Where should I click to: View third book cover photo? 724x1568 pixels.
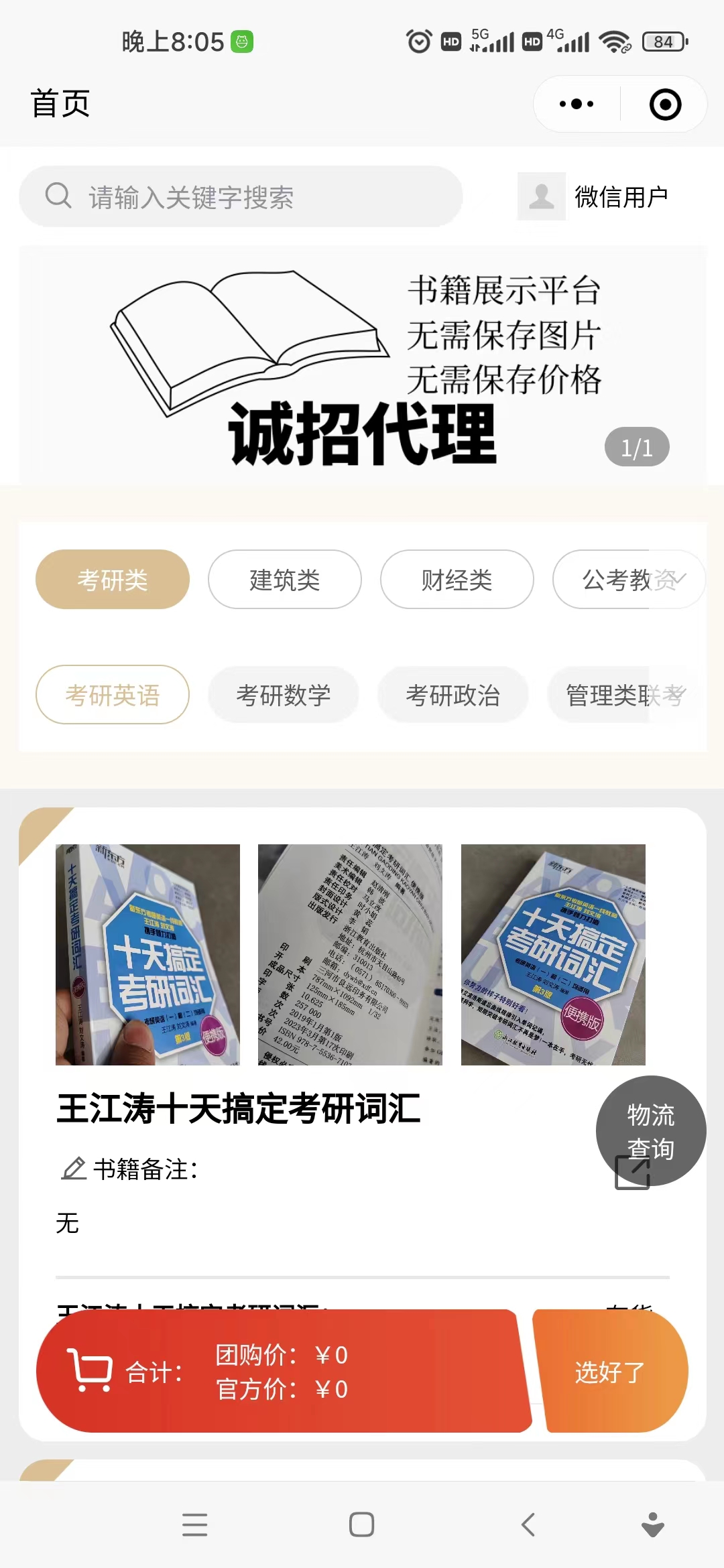pos(553,954)
